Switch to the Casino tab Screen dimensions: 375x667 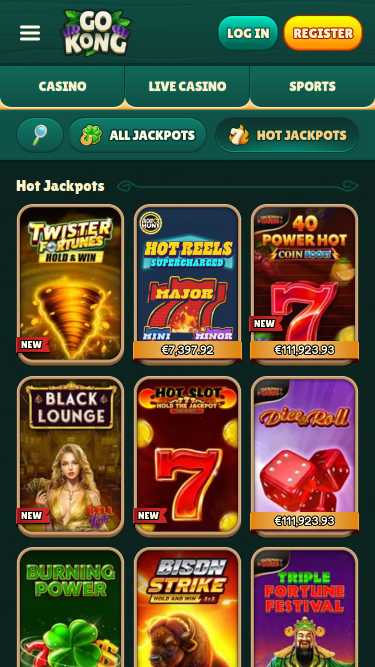point(62,86)
